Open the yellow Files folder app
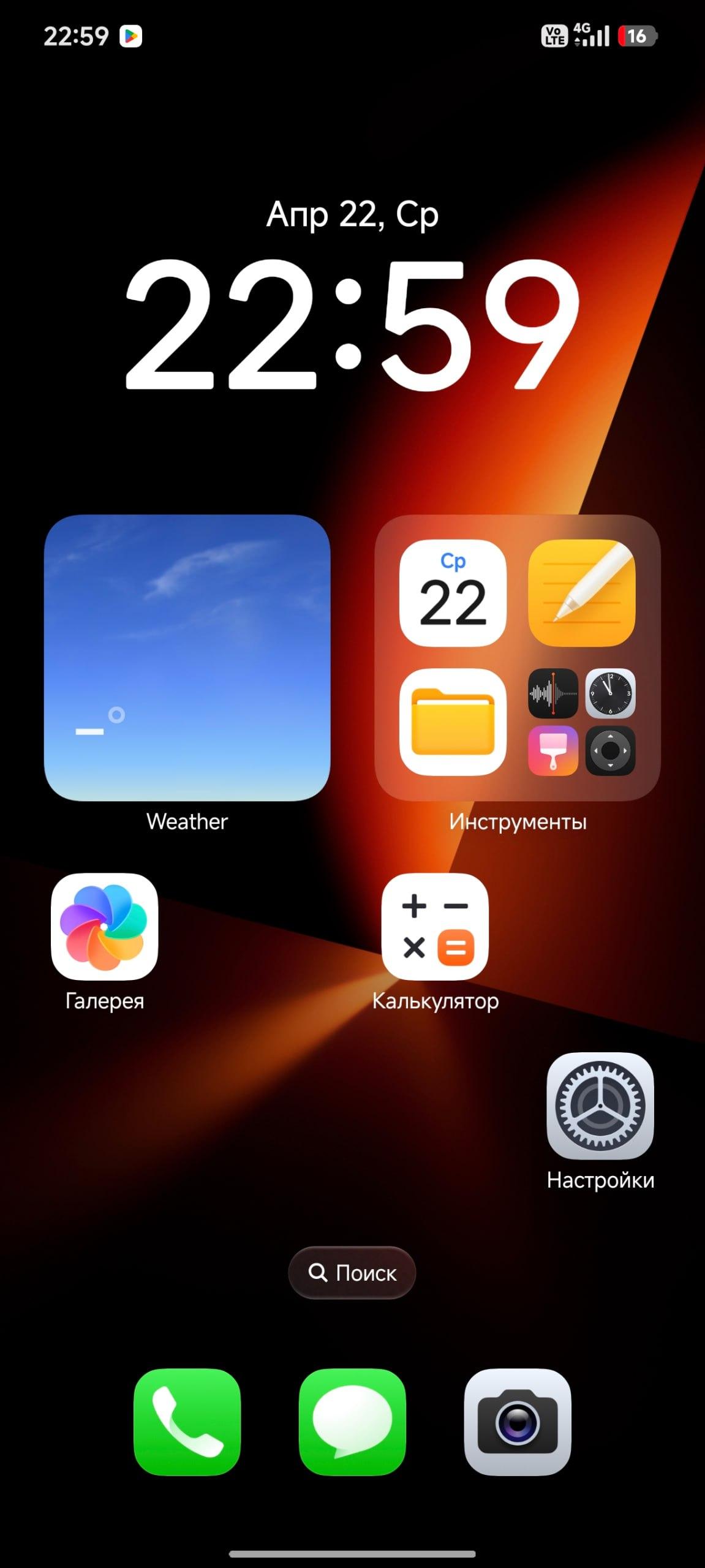 click(x=453, y=722)
